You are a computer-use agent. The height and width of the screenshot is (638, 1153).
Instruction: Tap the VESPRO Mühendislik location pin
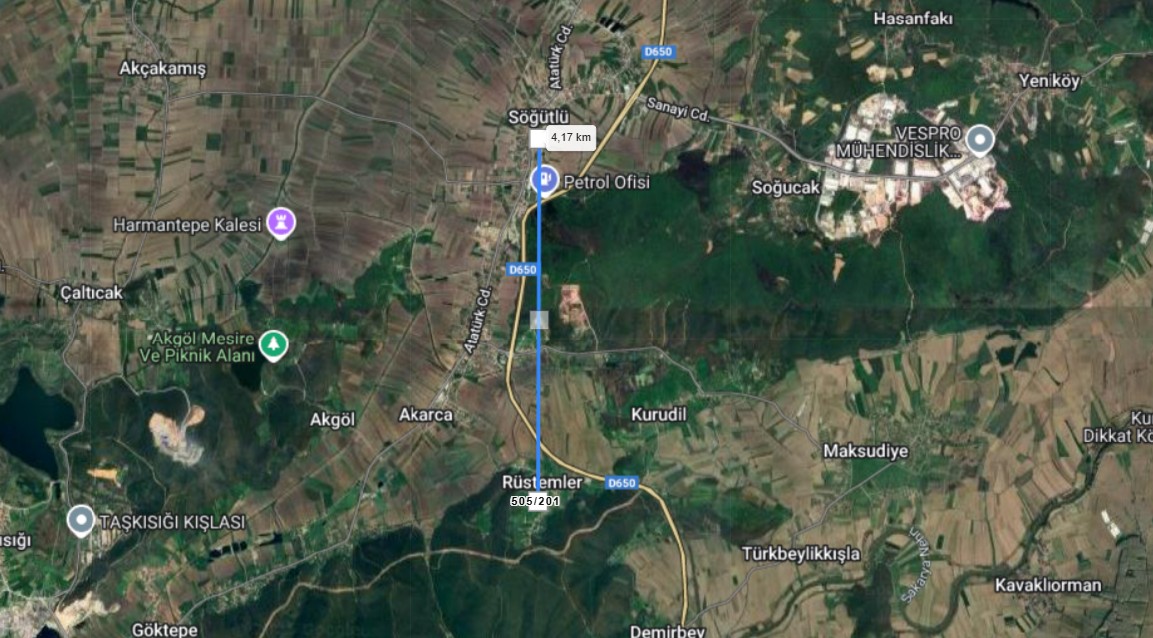[980, 140]
